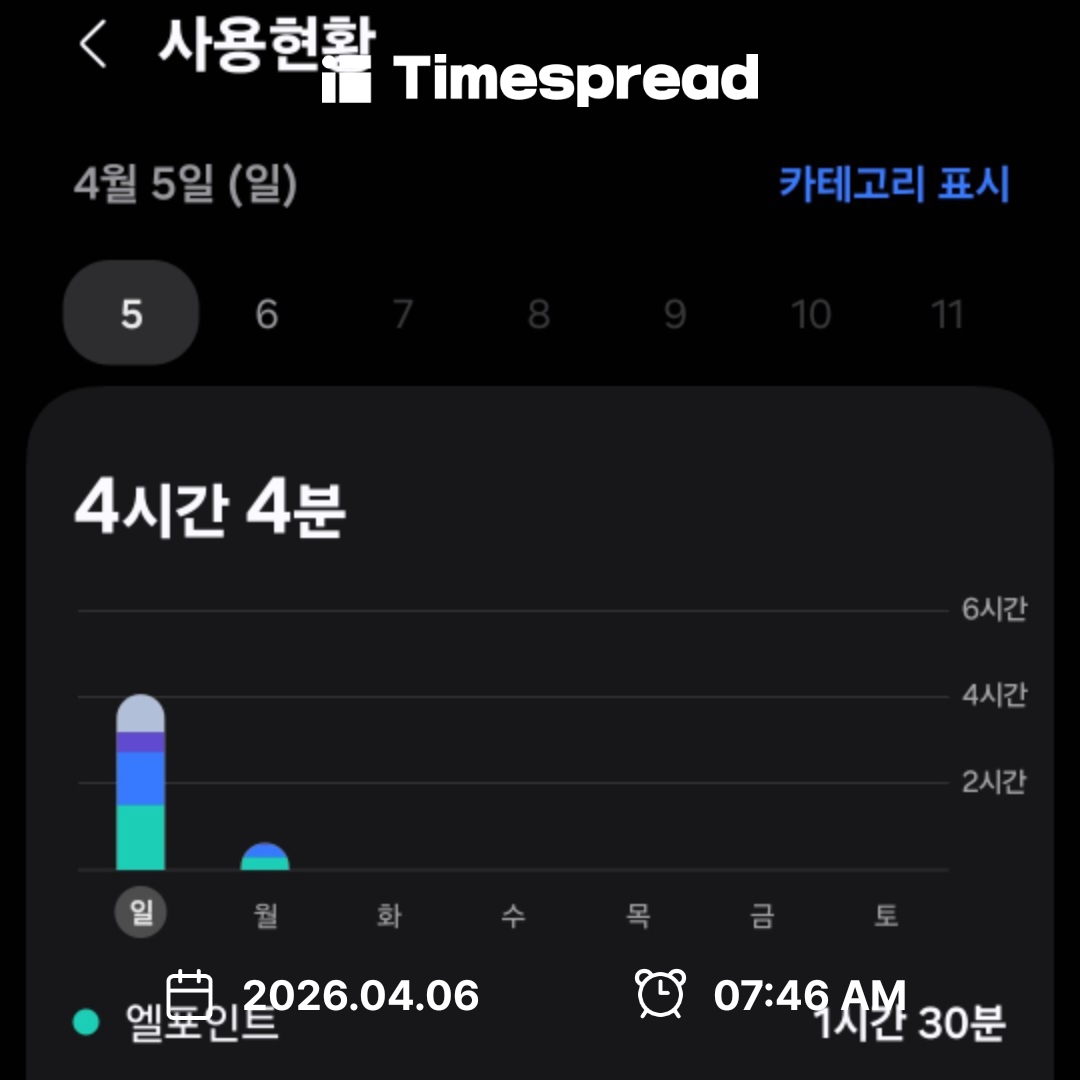Image resolution: width=1080 pixels, height=1080 pixels.
Task: Switch to date 6 in the week strip
Action: pyautogui.click(x=266, y=315)
